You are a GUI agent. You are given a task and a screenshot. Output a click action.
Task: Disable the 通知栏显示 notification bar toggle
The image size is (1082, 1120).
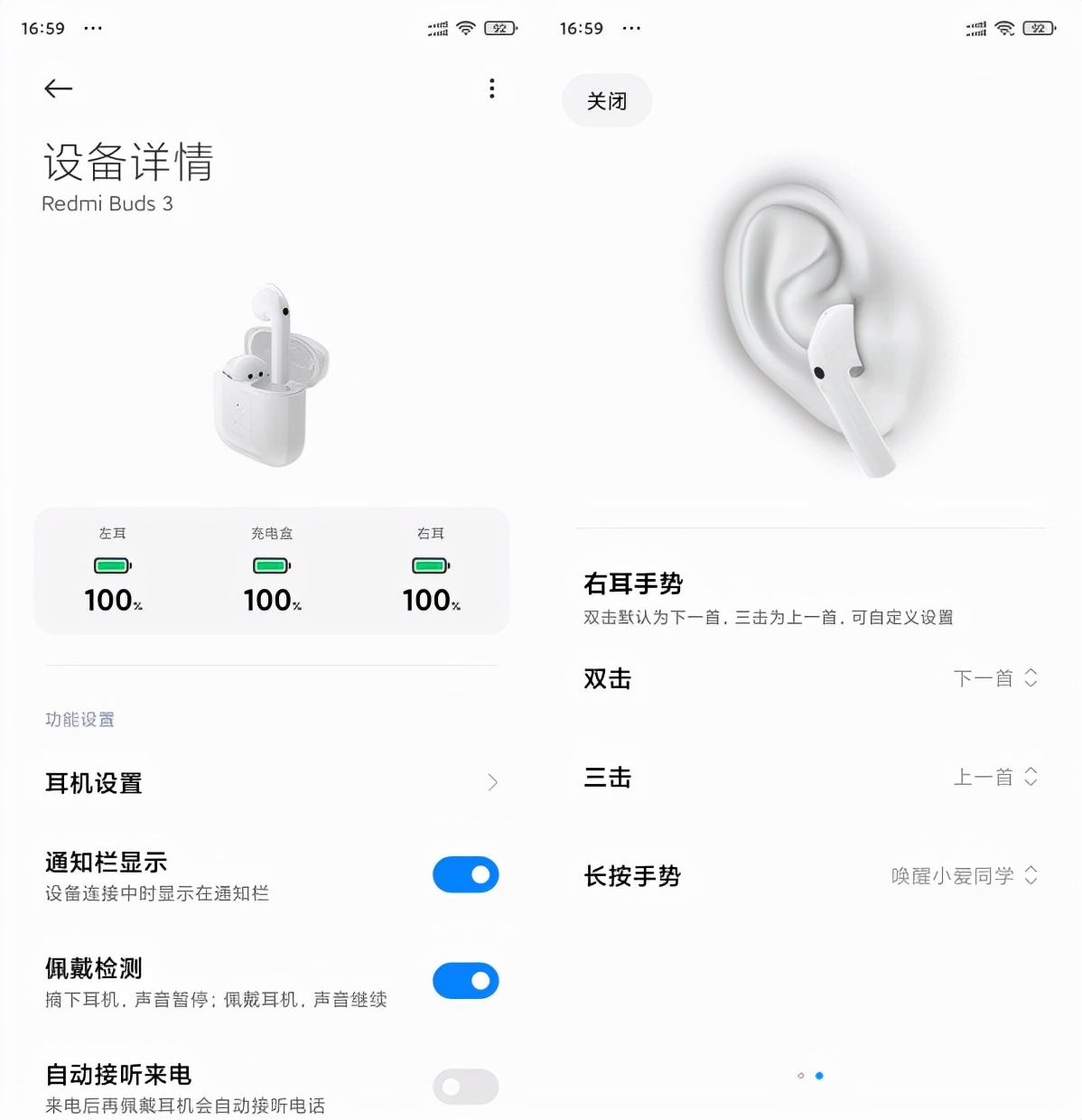(x=466, y=874)
